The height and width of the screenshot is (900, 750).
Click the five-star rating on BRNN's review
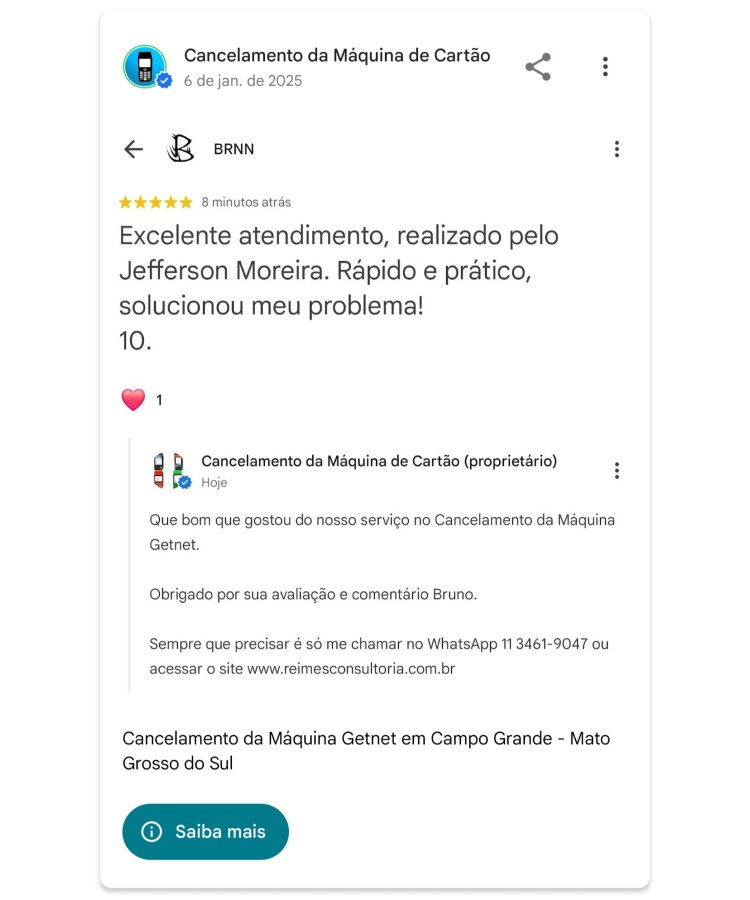click(x=155, y=201)
